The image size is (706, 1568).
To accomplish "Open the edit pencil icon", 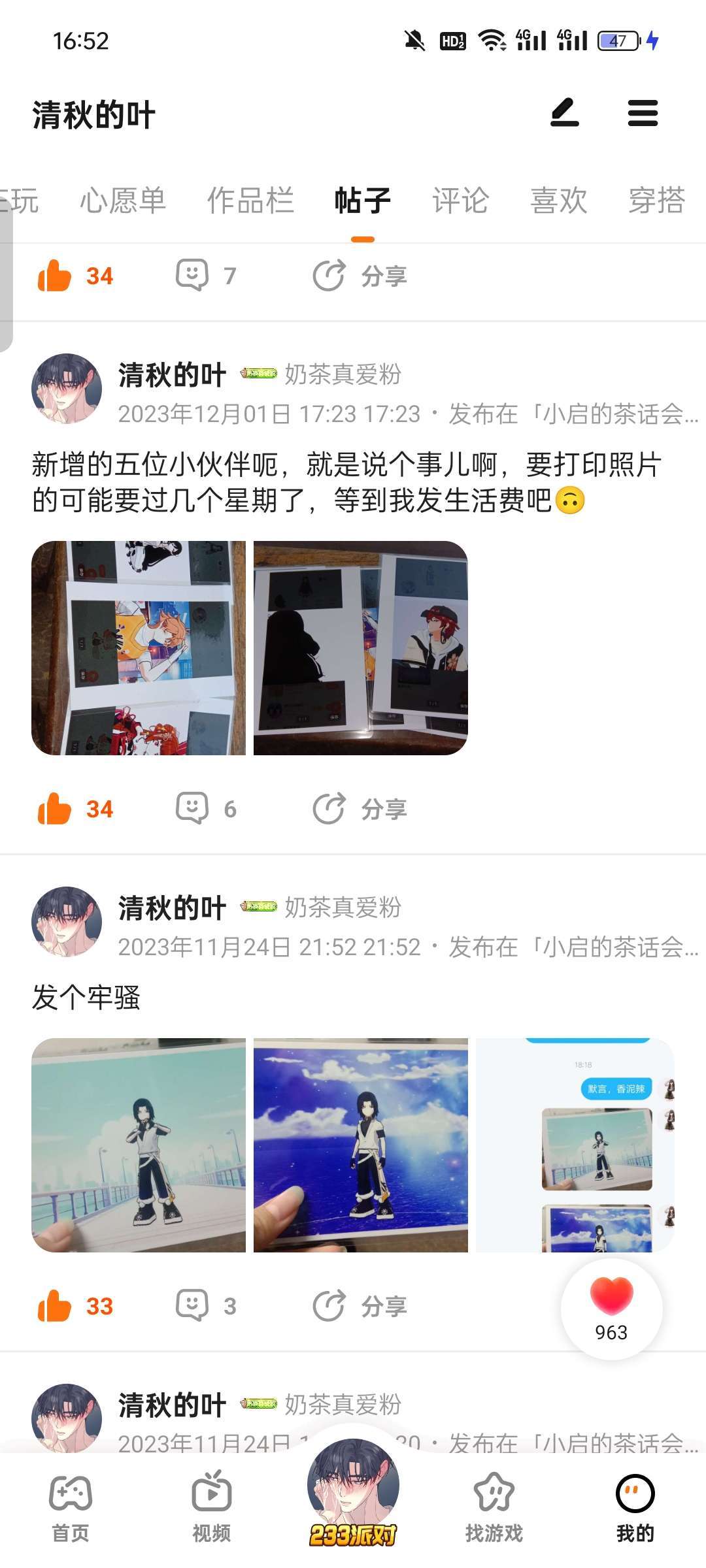I will coord(565,112).
